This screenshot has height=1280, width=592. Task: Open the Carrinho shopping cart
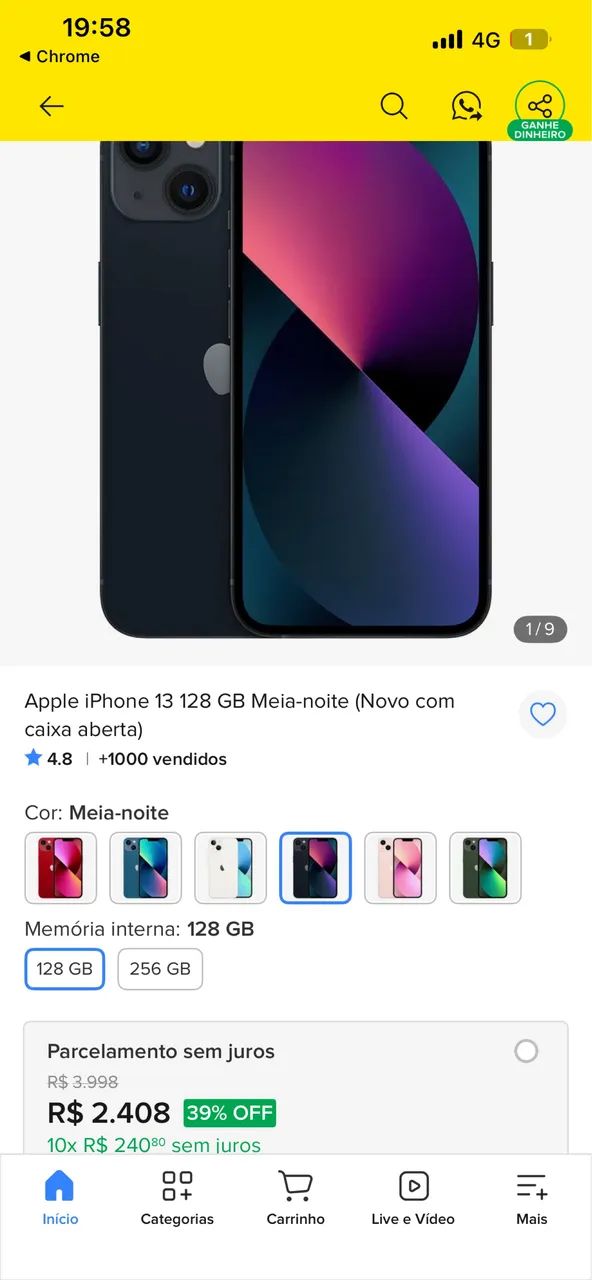pos(296,1198)
